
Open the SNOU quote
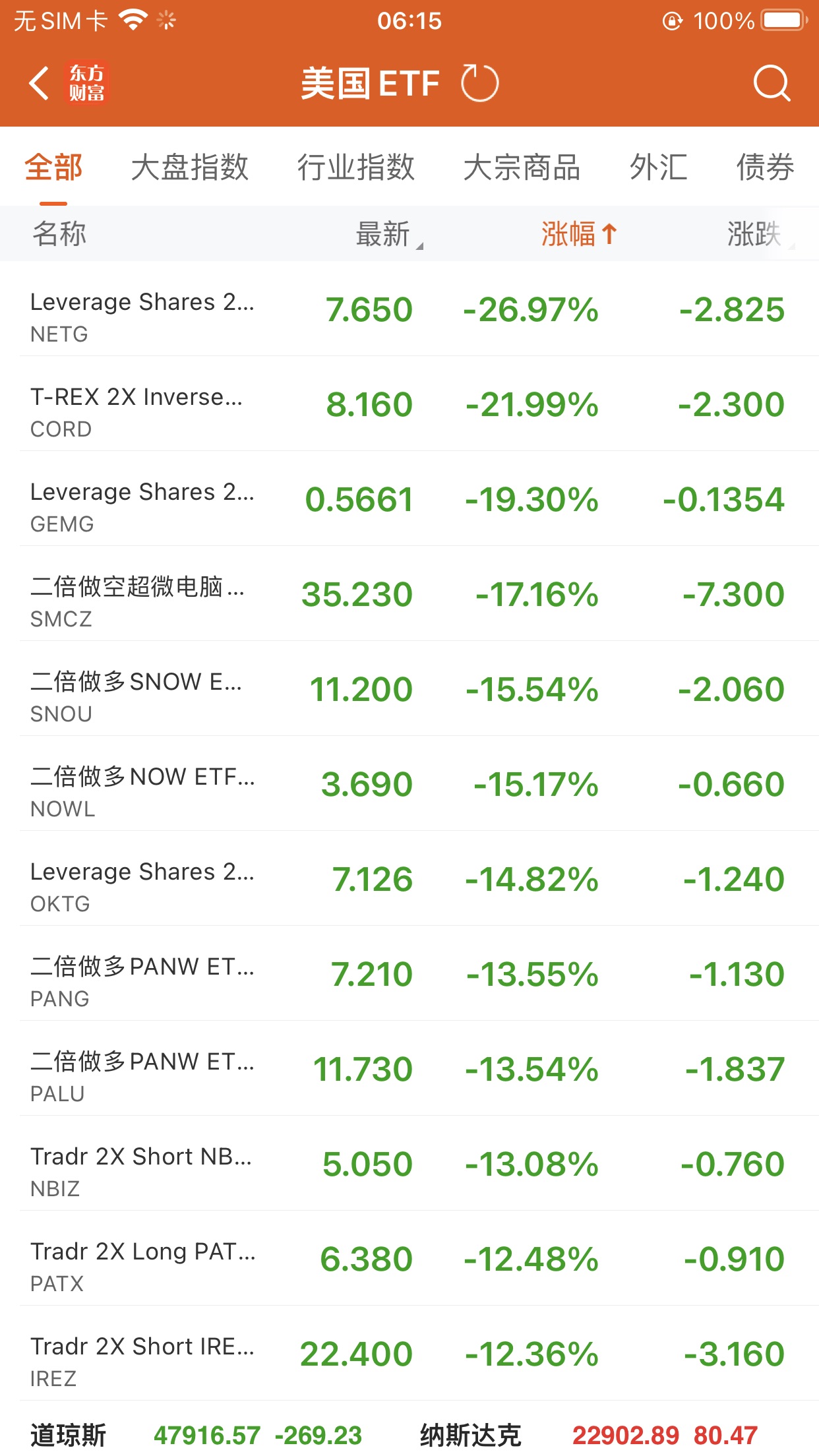coord(409,690)
